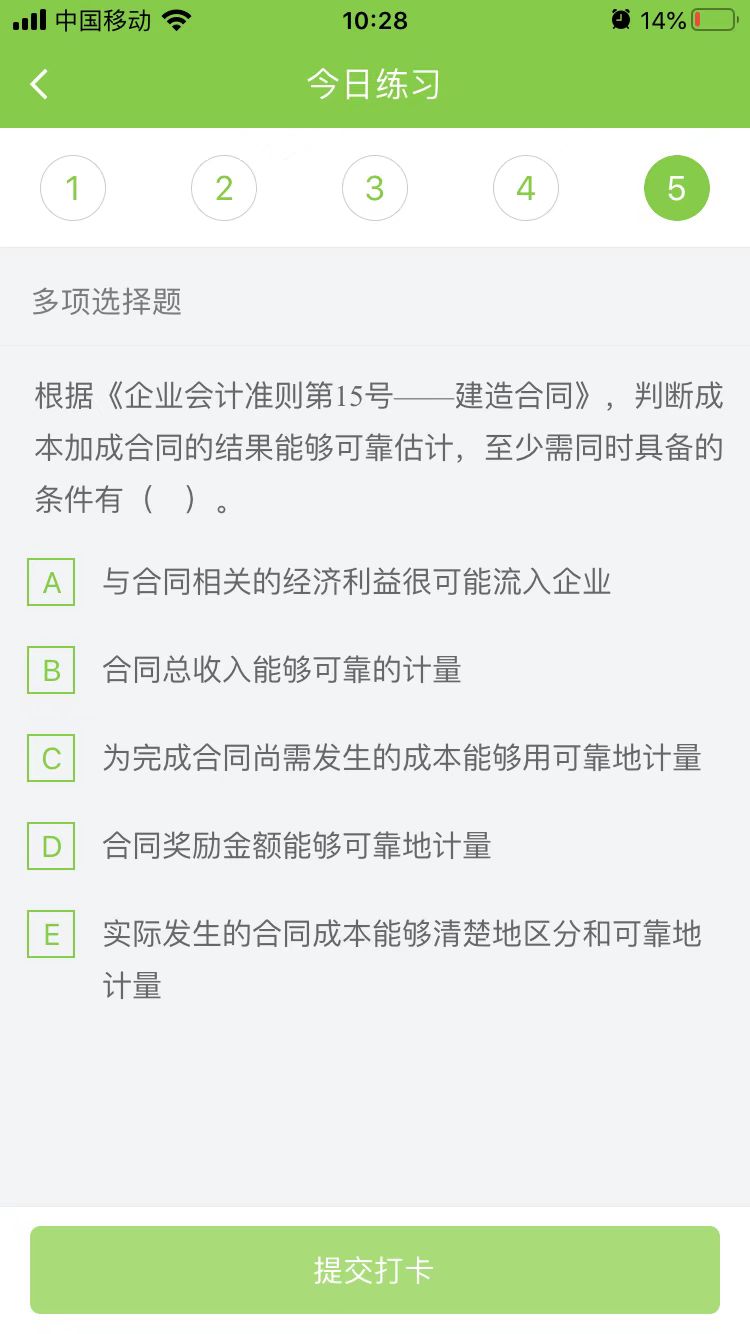Check option E about actual contract costs
Screen dimensions: 750x1334
[51, 934]
